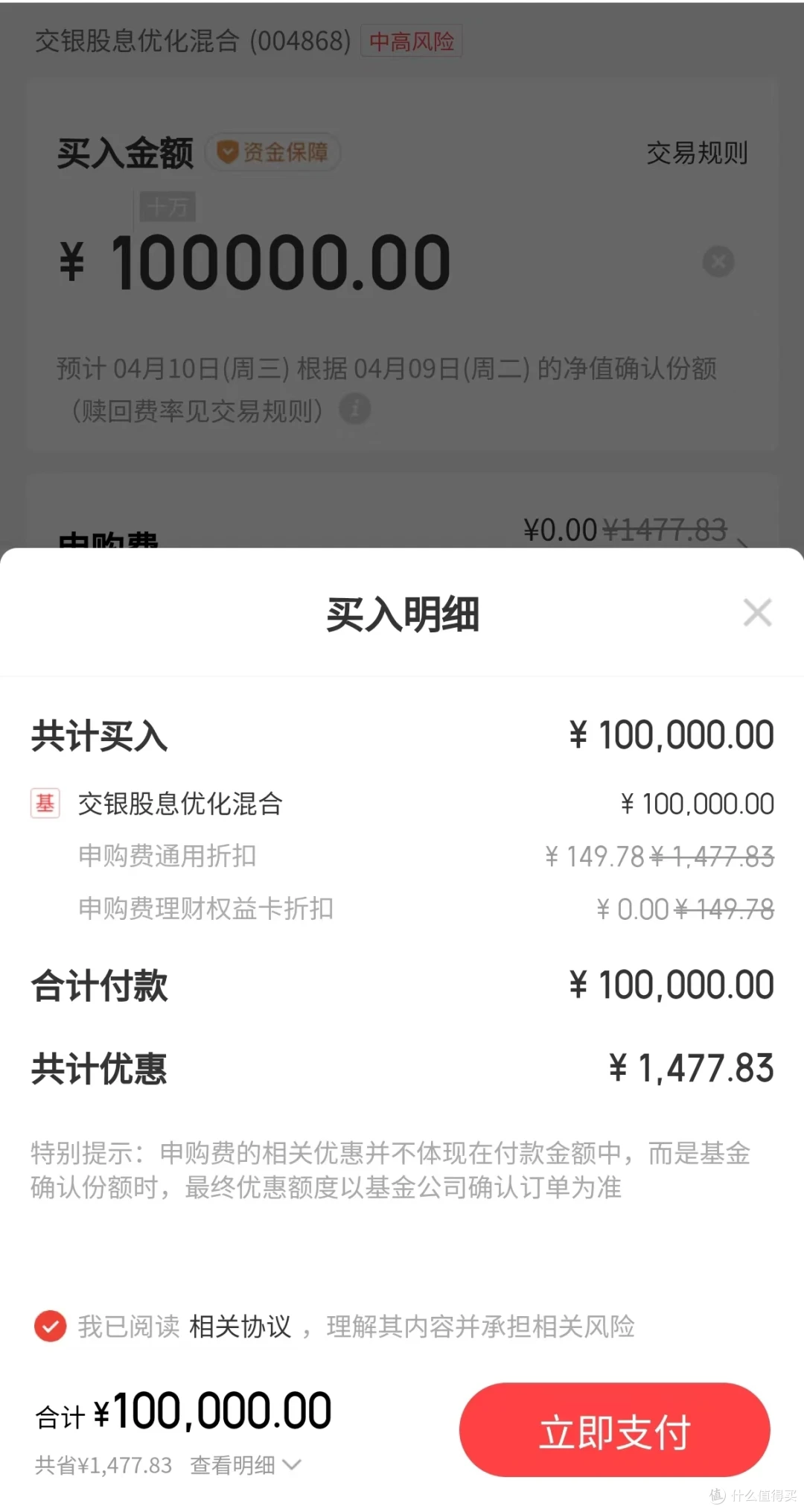
Task: Click the 中高风险 risk badge
Action: [x=411, y=42]
